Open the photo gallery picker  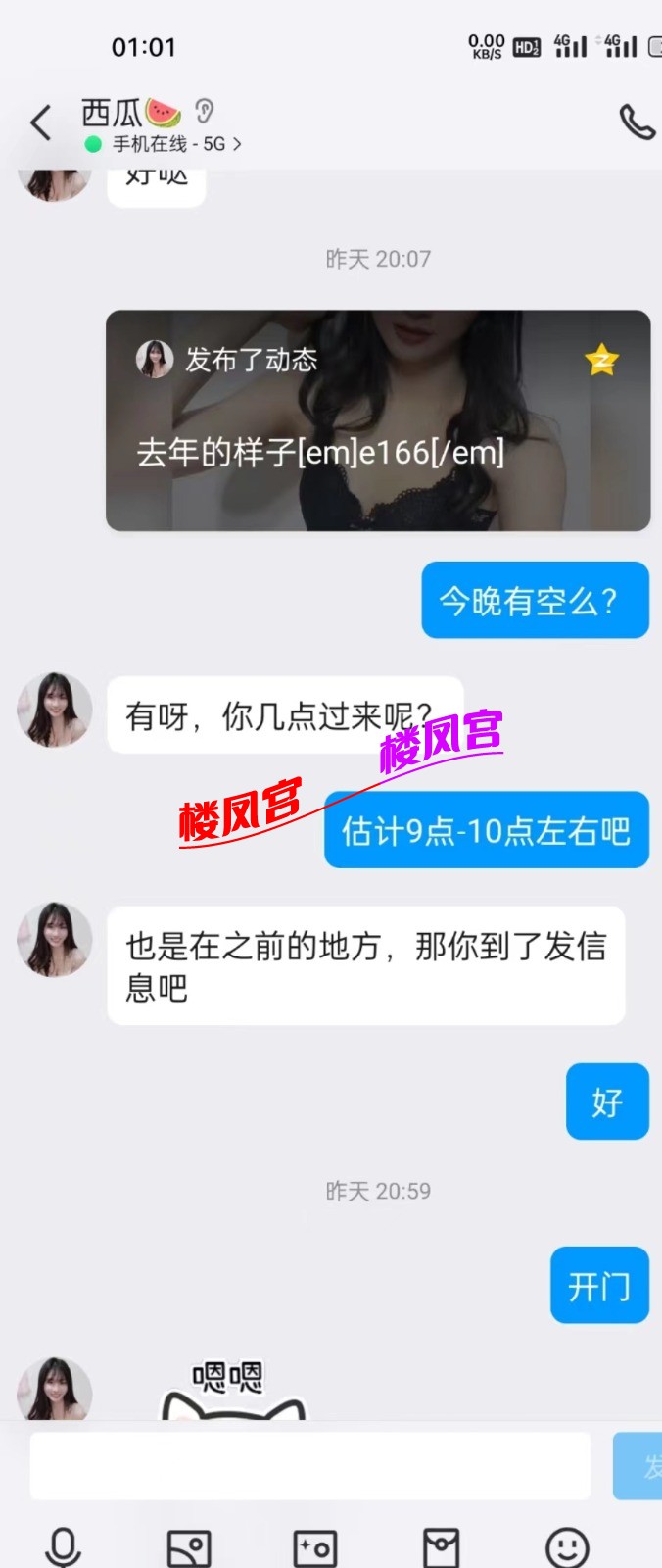point(189,1547)
